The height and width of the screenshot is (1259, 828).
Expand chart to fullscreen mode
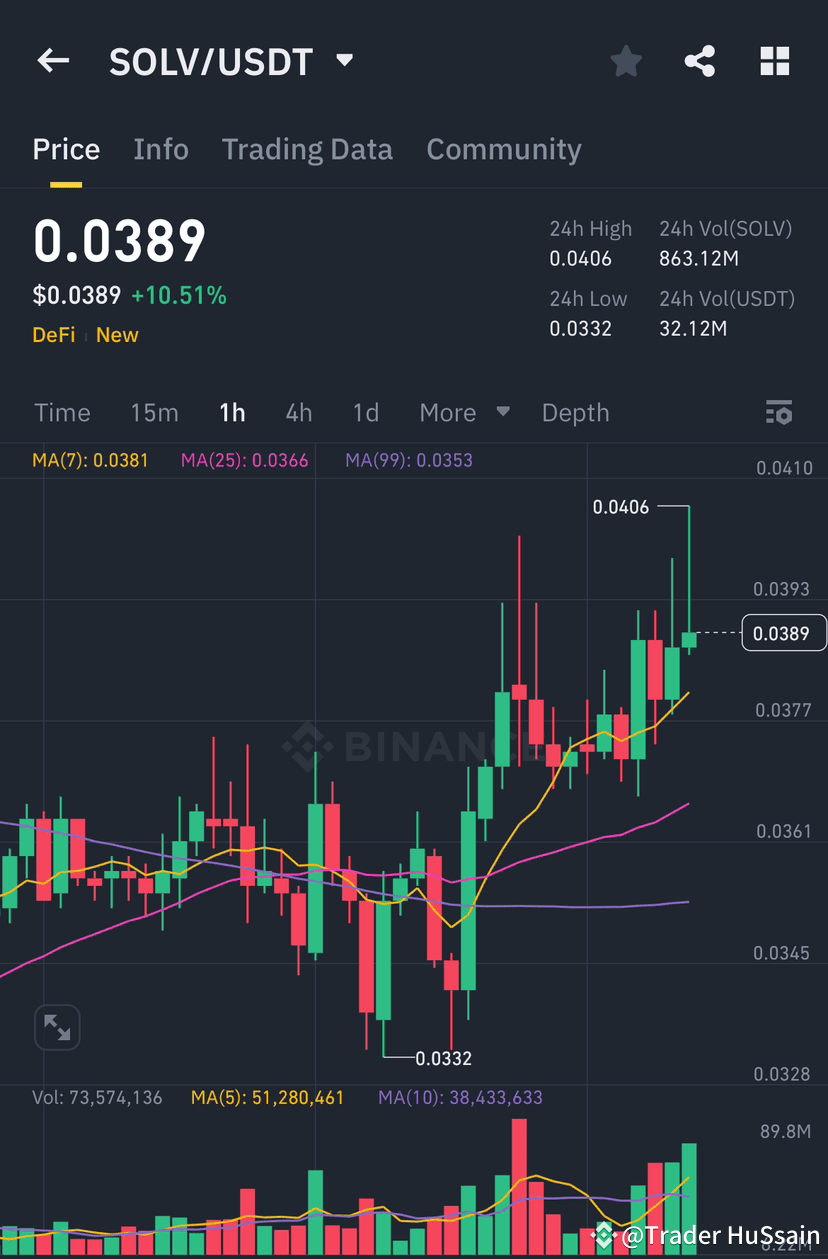click(57, 1026)
